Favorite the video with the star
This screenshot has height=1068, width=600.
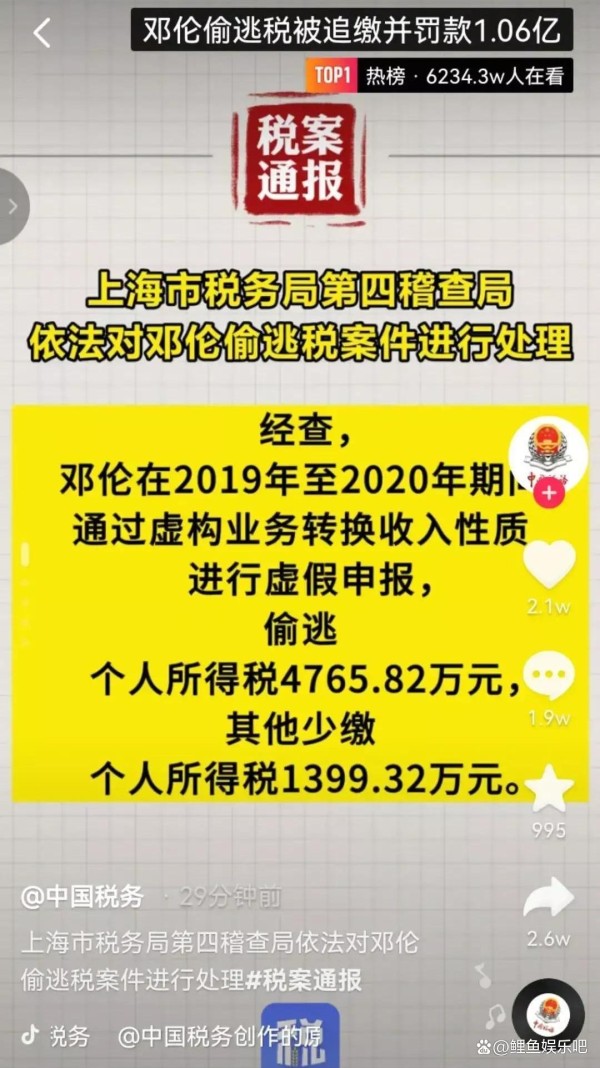coord(549,789)
